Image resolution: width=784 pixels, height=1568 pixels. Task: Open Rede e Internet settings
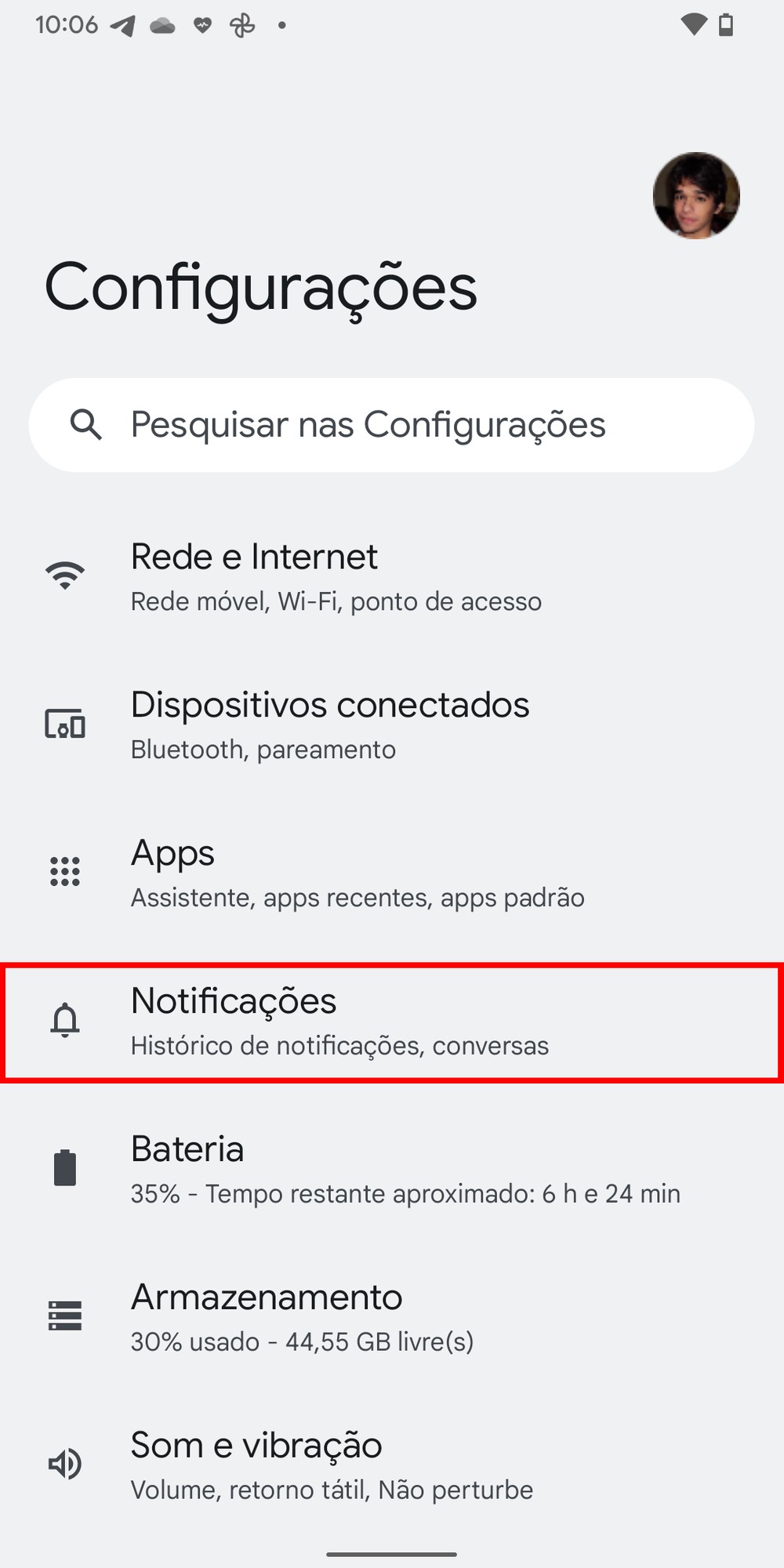tap(392, 576)
